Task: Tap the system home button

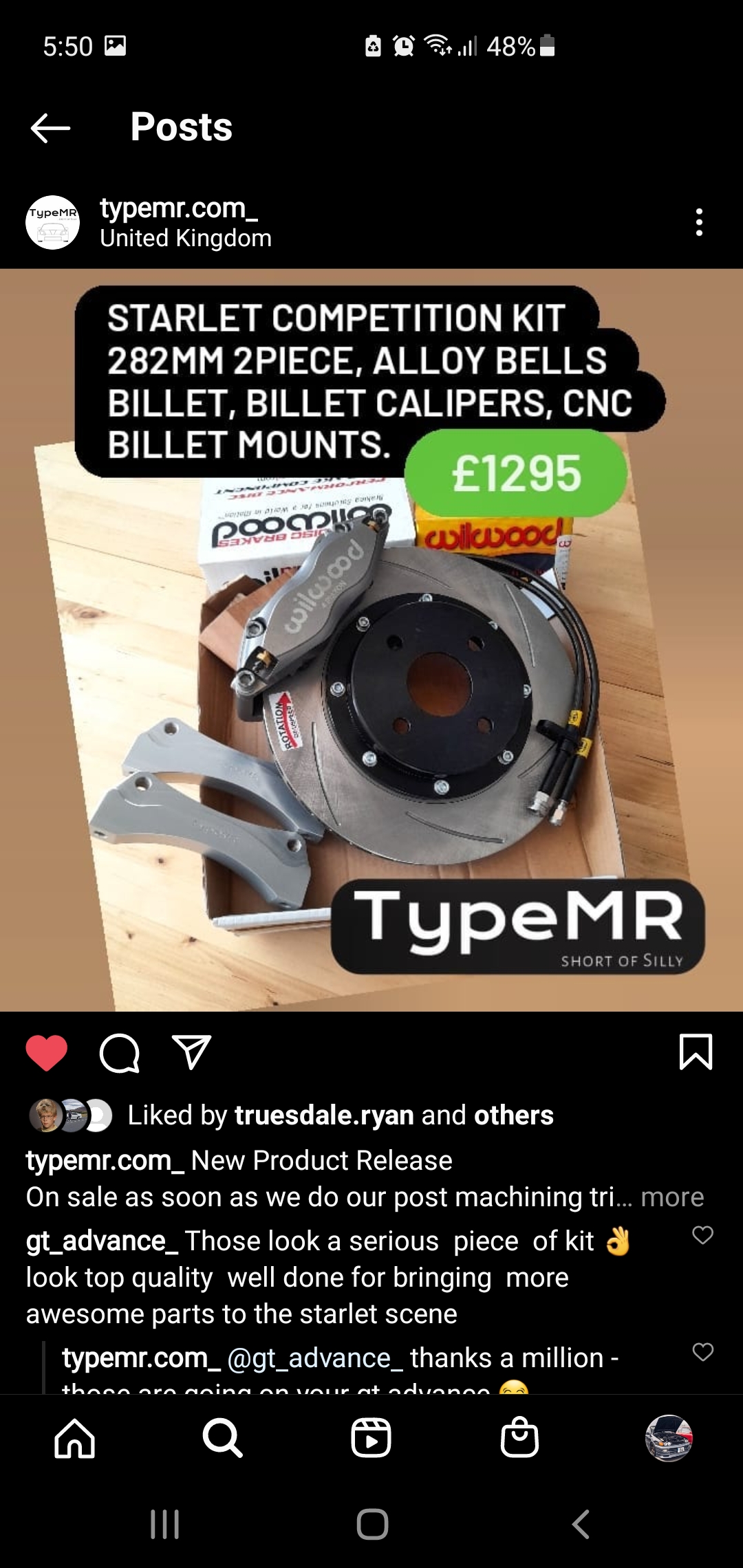Action: (x=372, y=1525)
